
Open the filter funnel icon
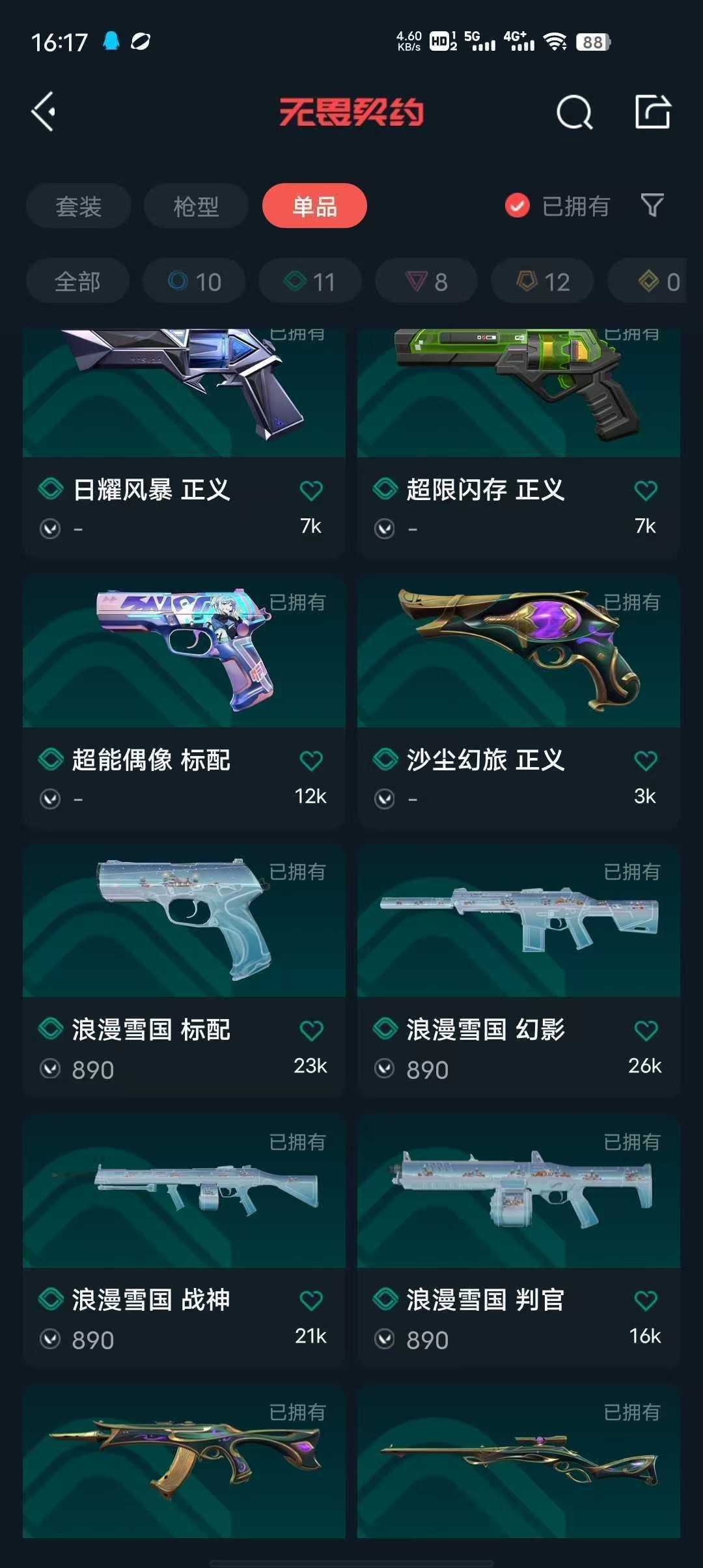(x=651, y=206)
